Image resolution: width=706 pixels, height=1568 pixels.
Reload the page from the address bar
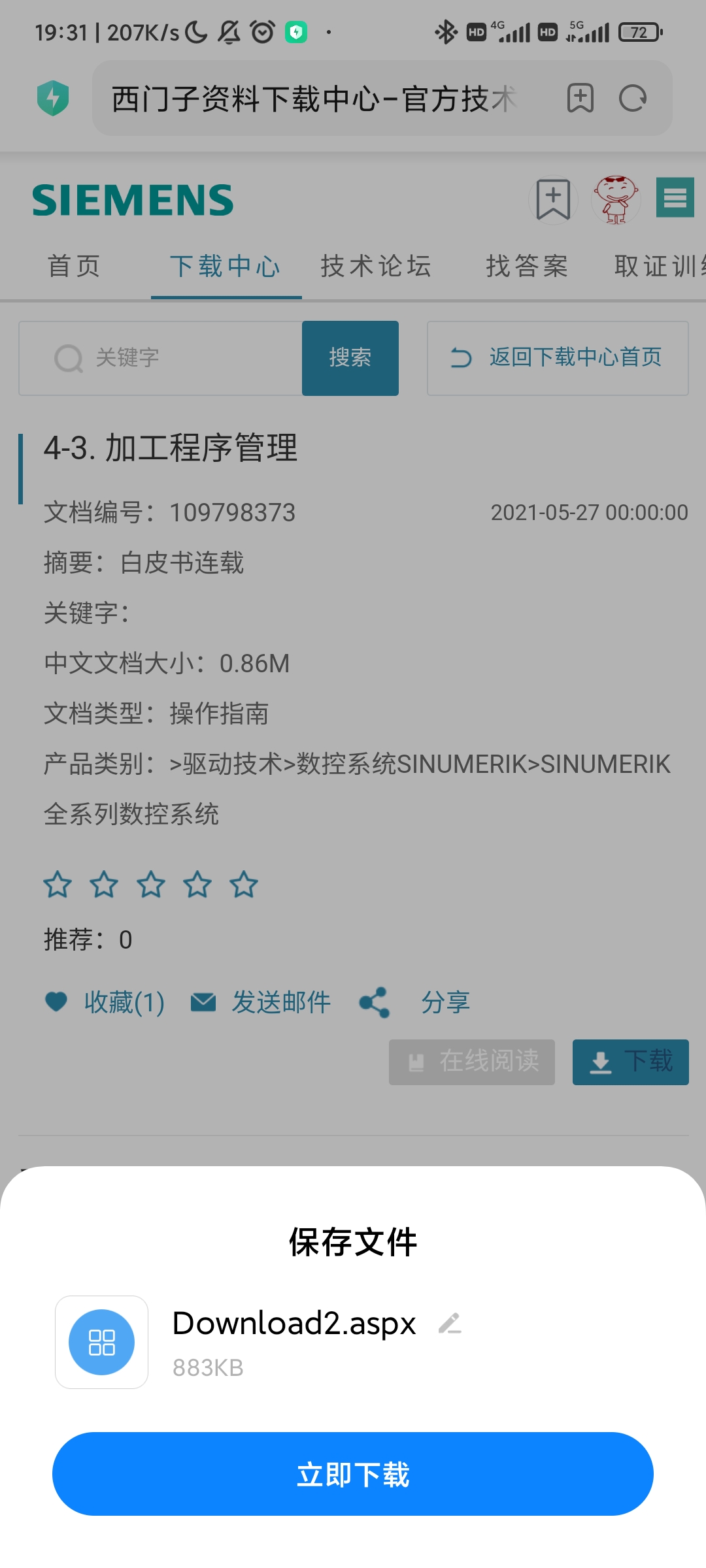pyautogui.click(x=632, y=99)
